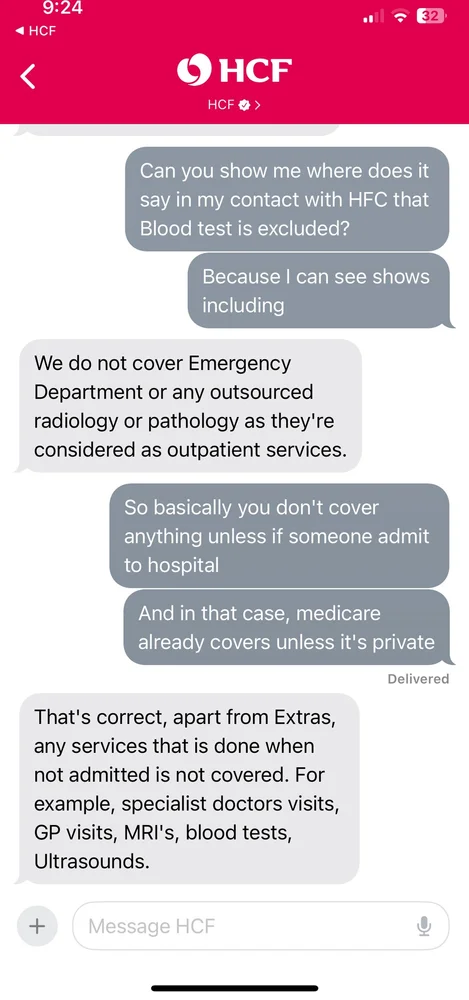Image resolution: width=469 pixels, height=1000 pixels.
Task: Go back using the white arrow
Action: tap(27, 76)
